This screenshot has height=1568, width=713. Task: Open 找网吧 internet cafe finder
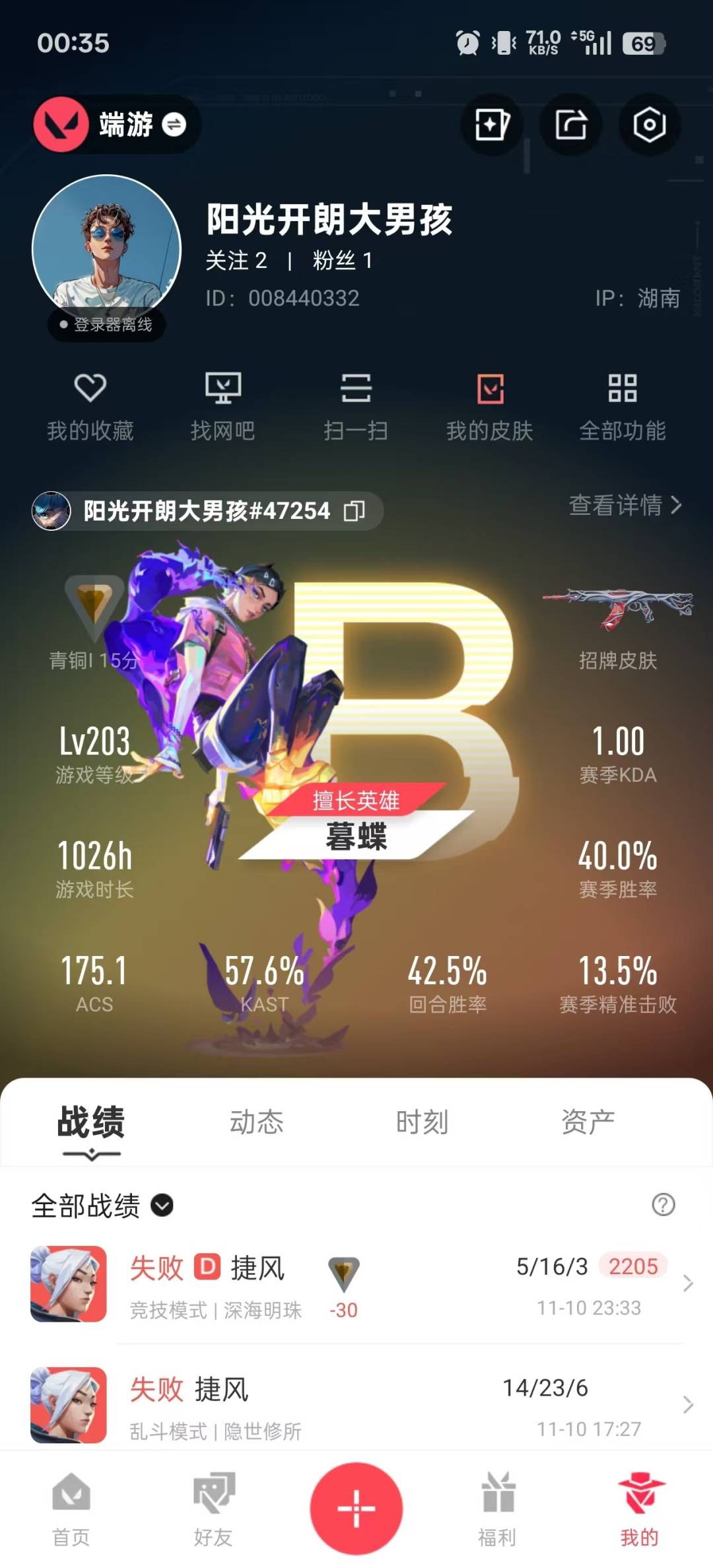click(222, 405)
